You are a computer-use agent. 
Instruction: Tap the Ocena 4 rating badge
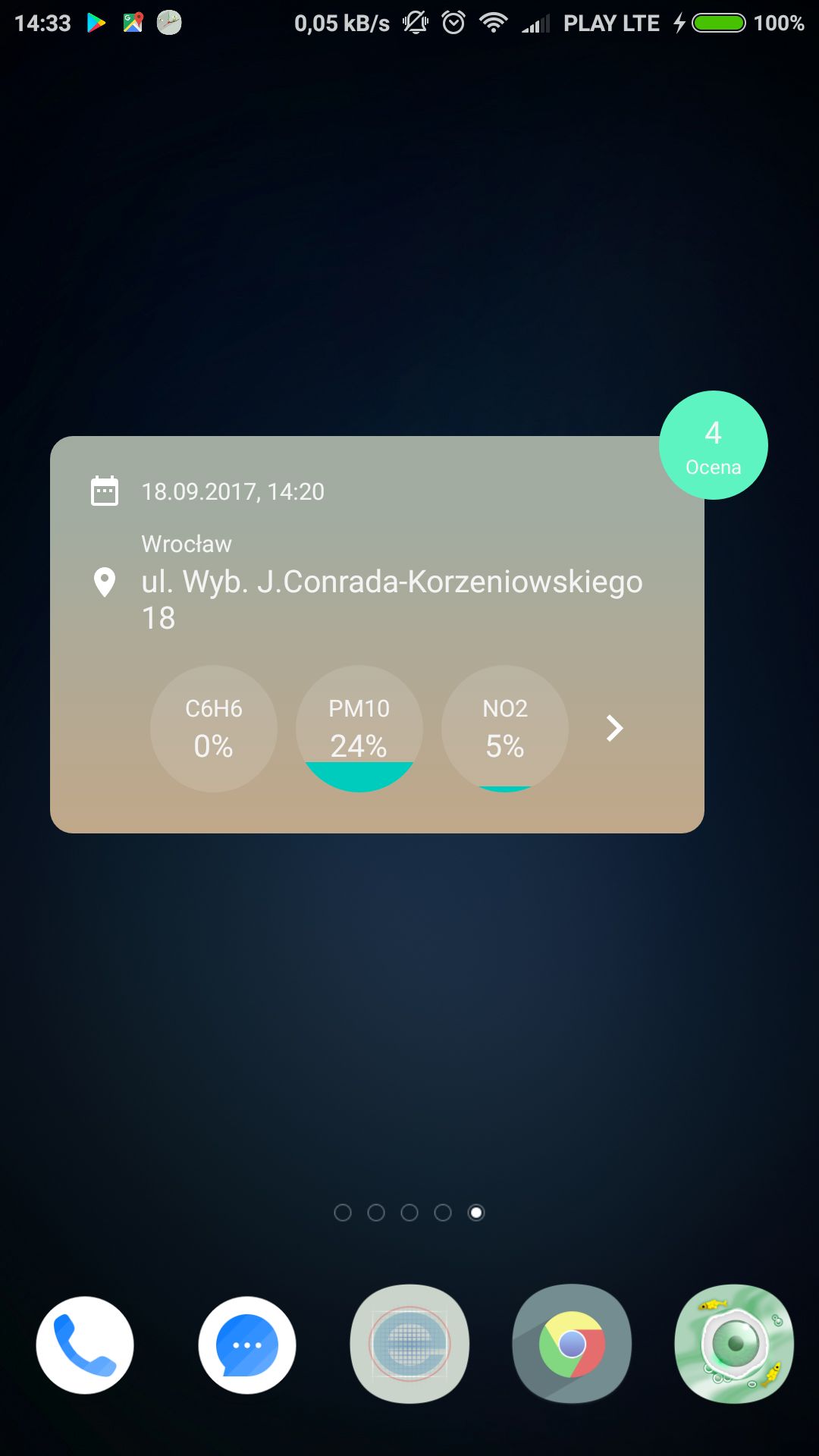tap(714, 445)
